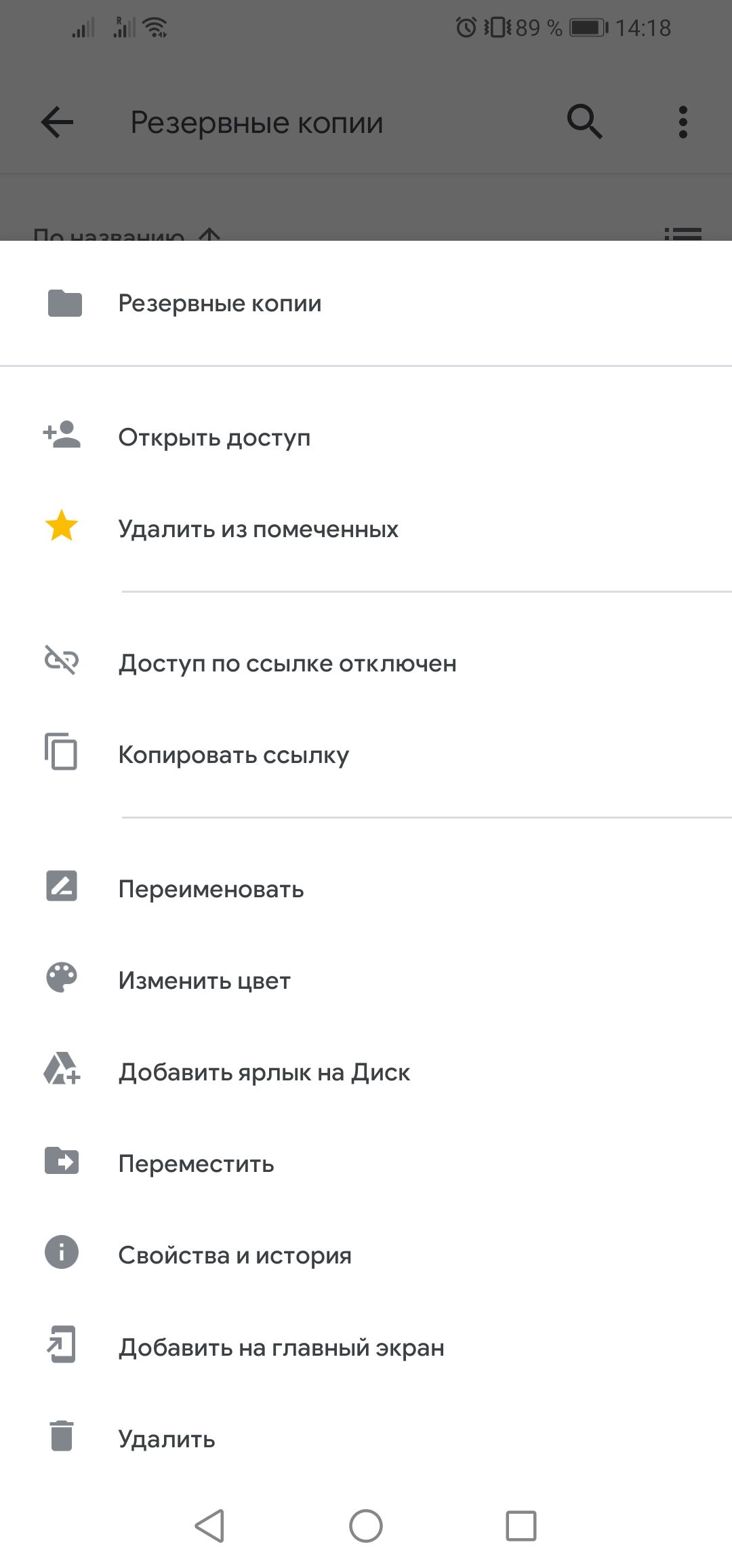Select Добавить на главный экран
The width and height of the screenshot is (732, 1568).
click(x=281, y=1348)
